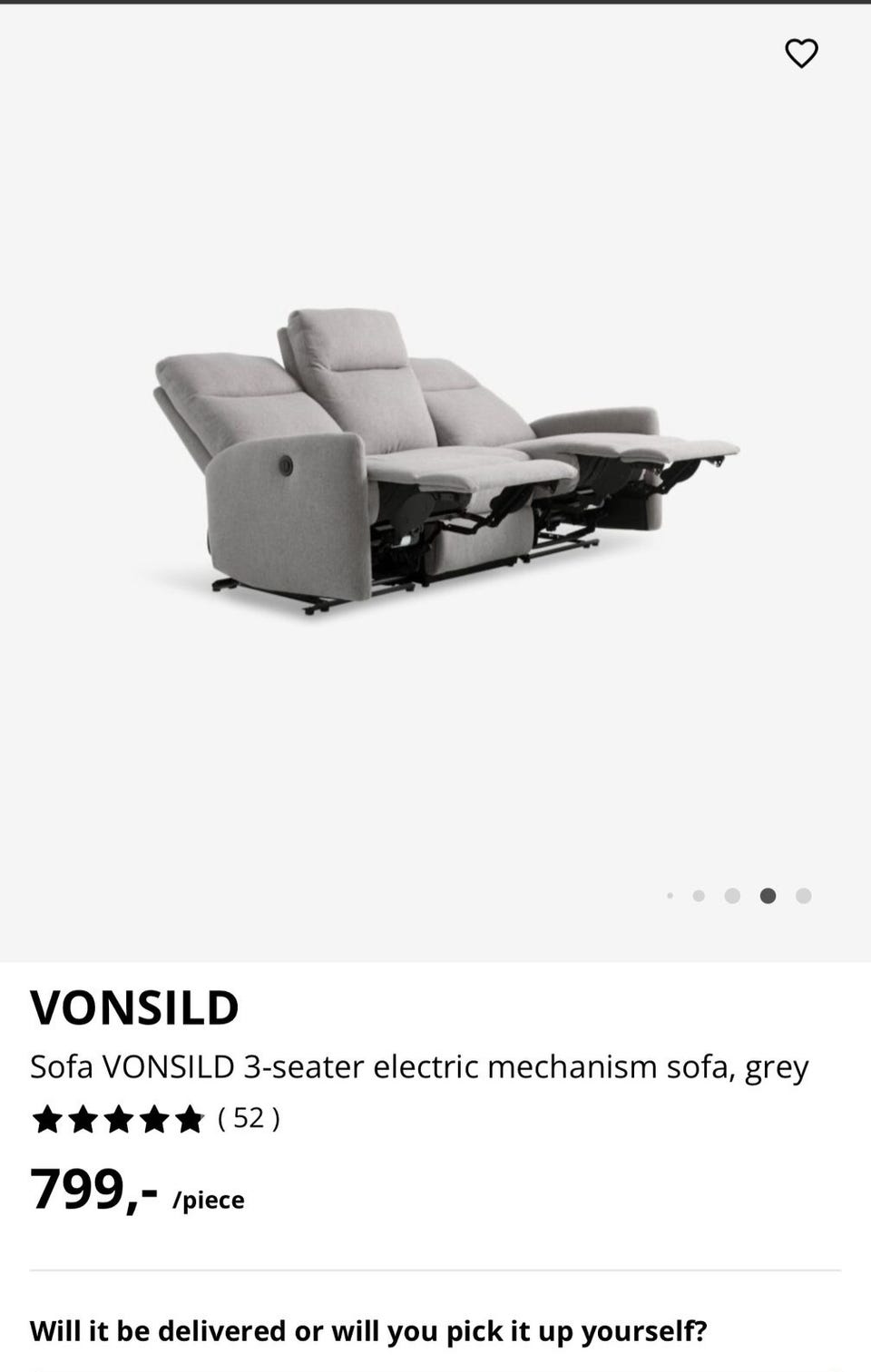Viewport: 871px width, 1372px height.
Task: Add VONSILD sofa to favorites with heart
Action: pyautogui.click(x=801, y=54)
